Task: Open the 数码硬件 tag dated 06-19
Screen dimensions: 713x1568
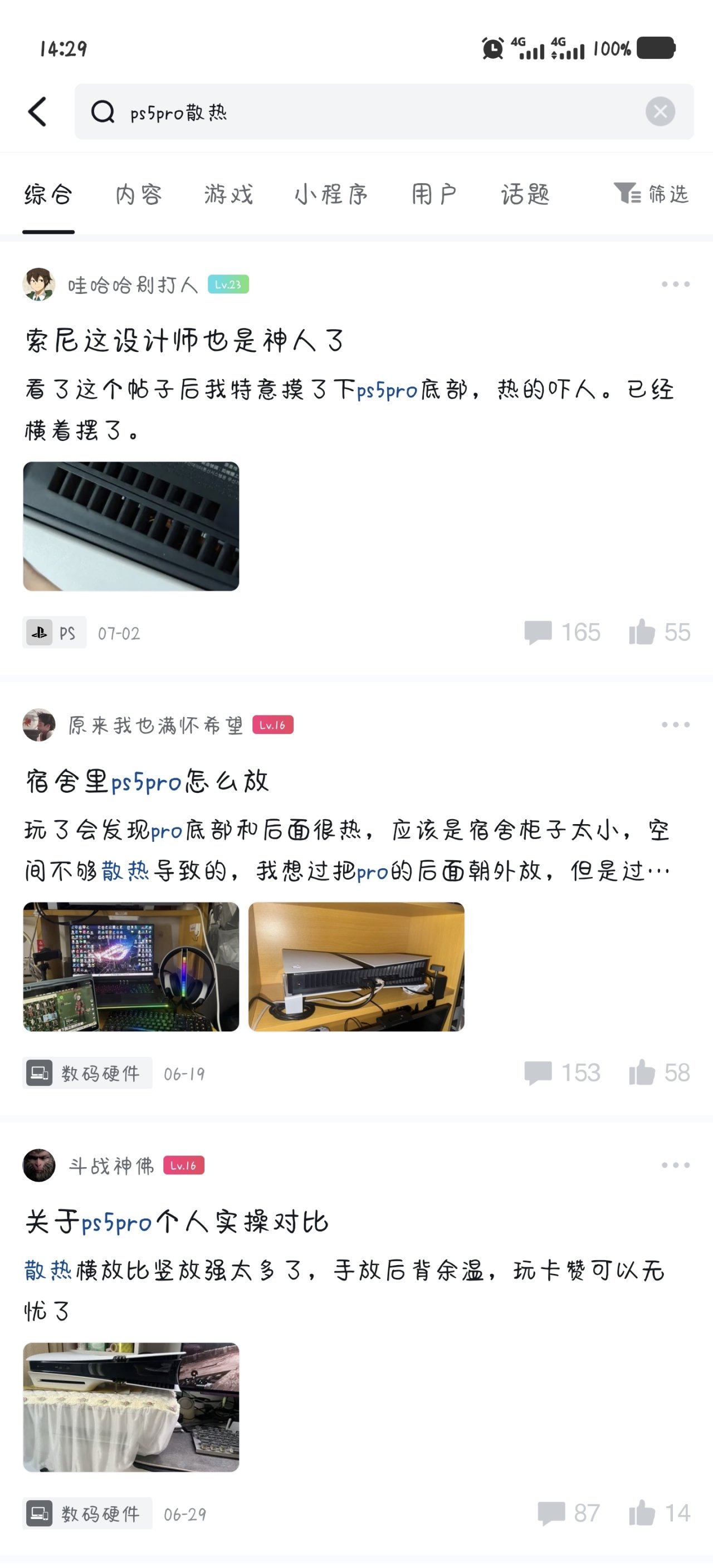Action: pyautogui.click(x=87, y=1073)
